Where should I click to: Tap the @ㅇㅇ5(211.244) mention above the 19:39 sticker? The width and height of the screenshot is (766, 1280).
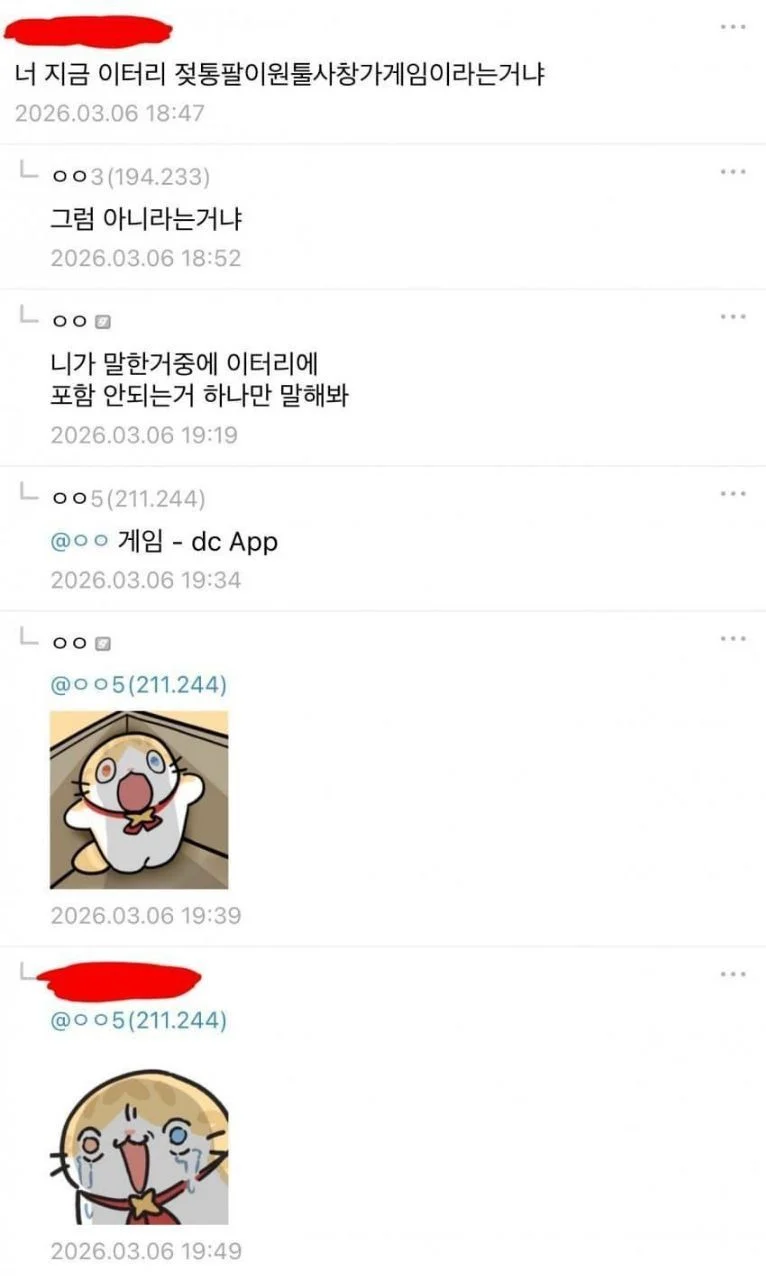click(x=139, y=685)
